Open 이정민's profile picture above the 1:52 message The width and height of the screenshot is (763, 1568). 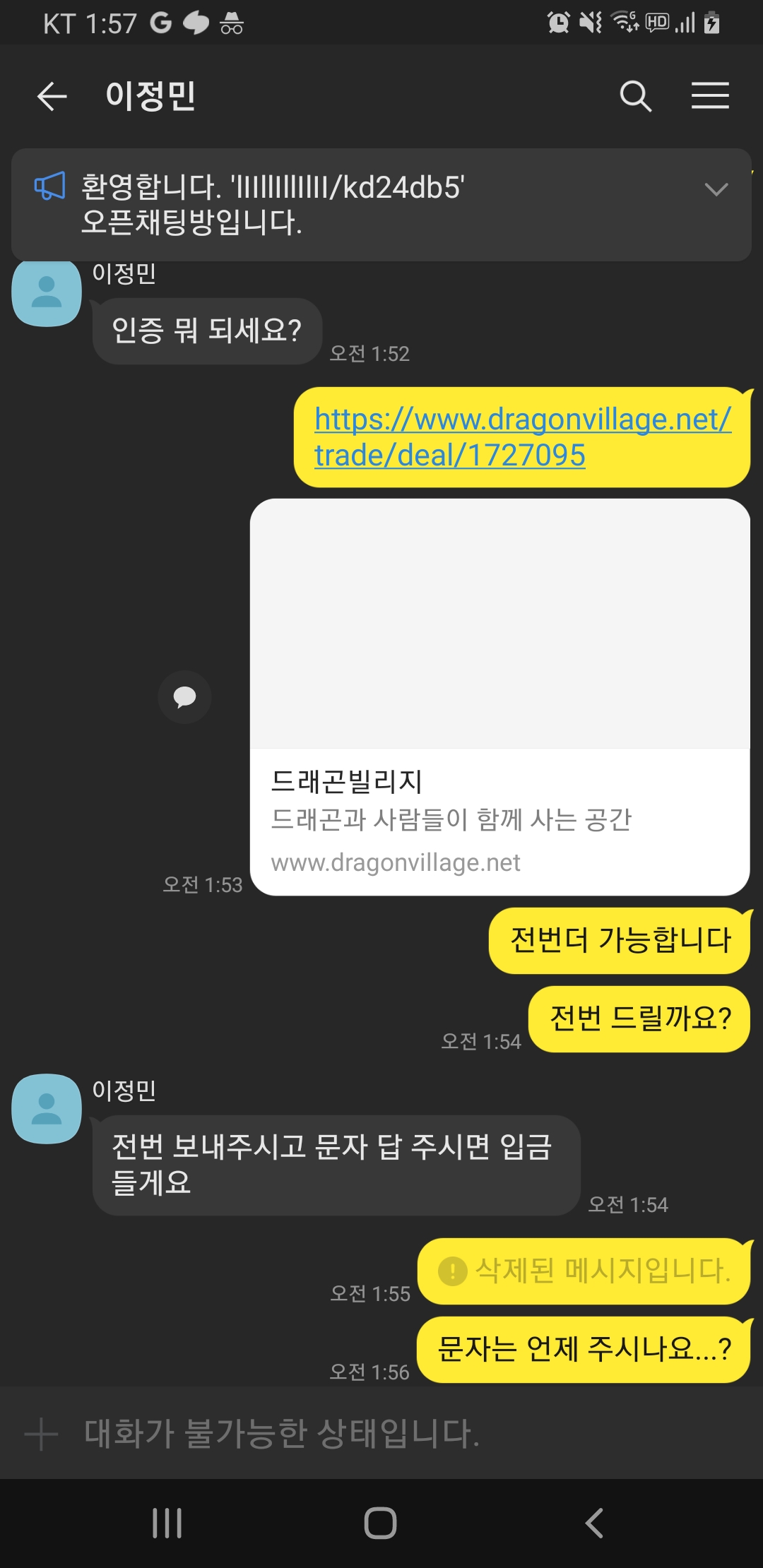tap(47, 292)
